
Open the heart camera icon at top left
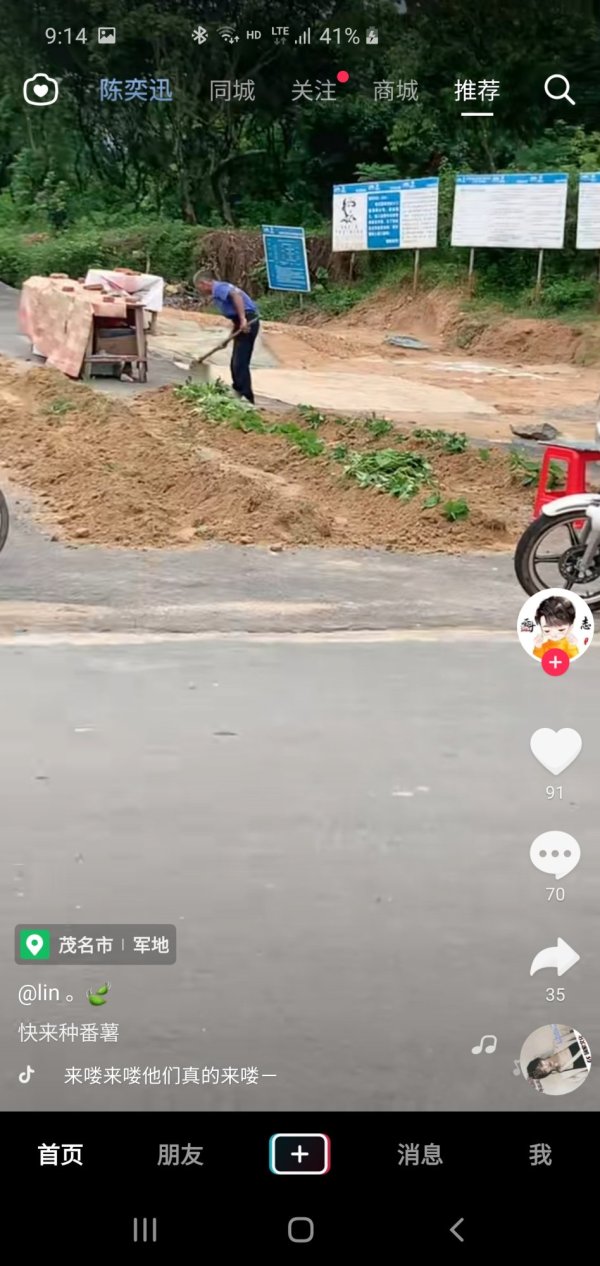[x=41, y=91]
